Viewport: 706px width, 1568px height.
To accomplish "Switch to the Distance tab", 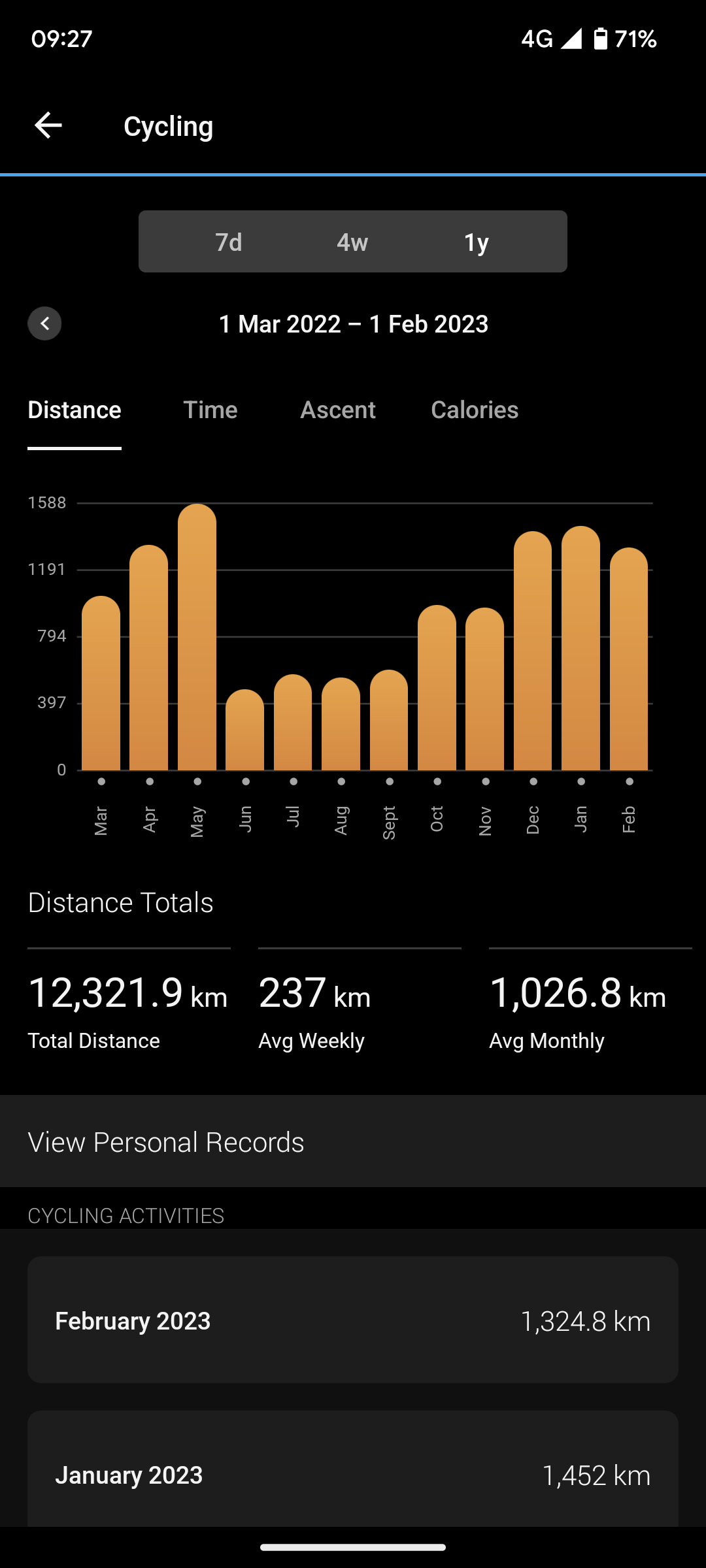I will click(x=75, y=410).
